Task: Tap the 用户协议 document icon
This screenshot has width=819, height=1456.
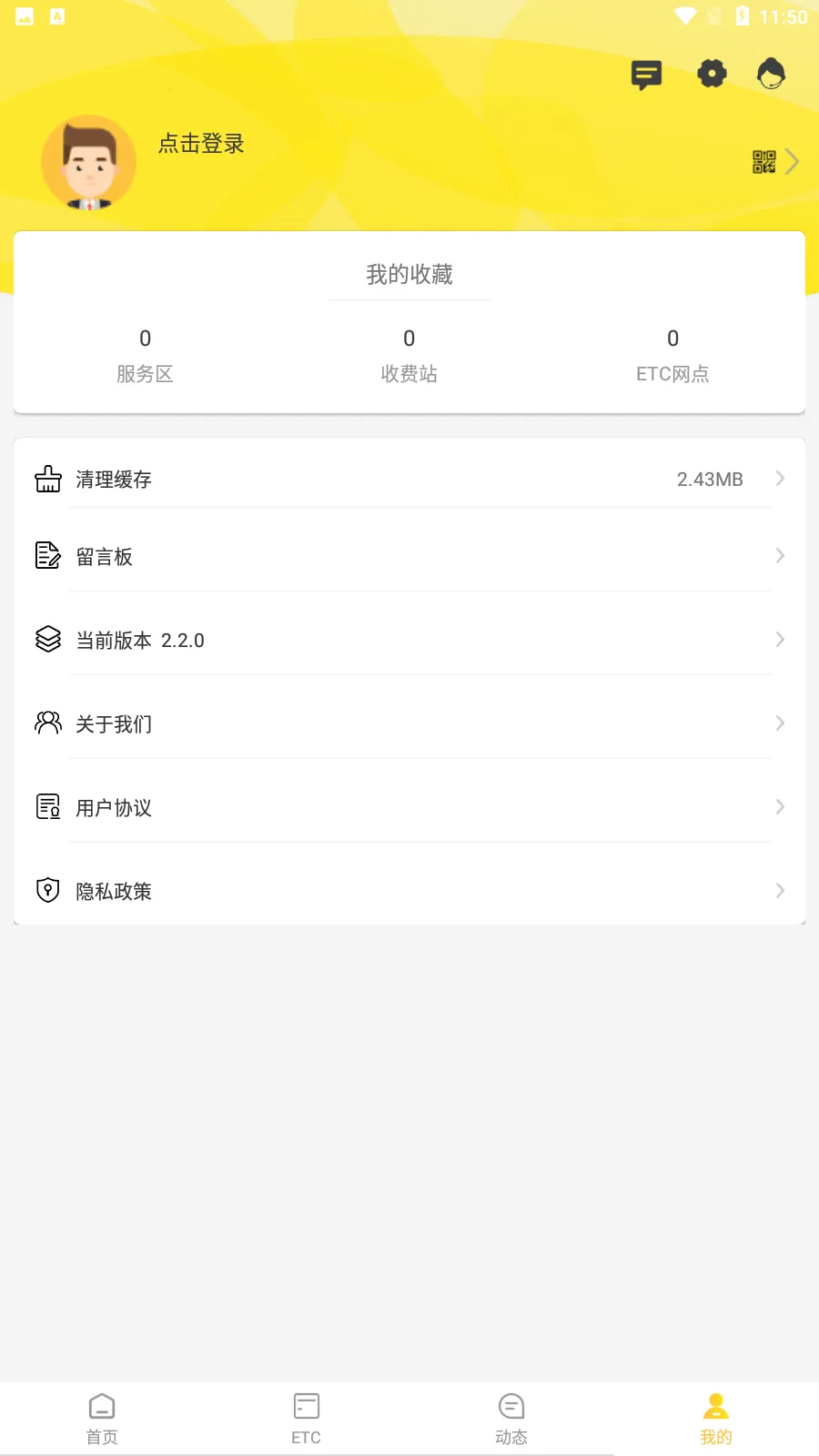Action: 47,806
